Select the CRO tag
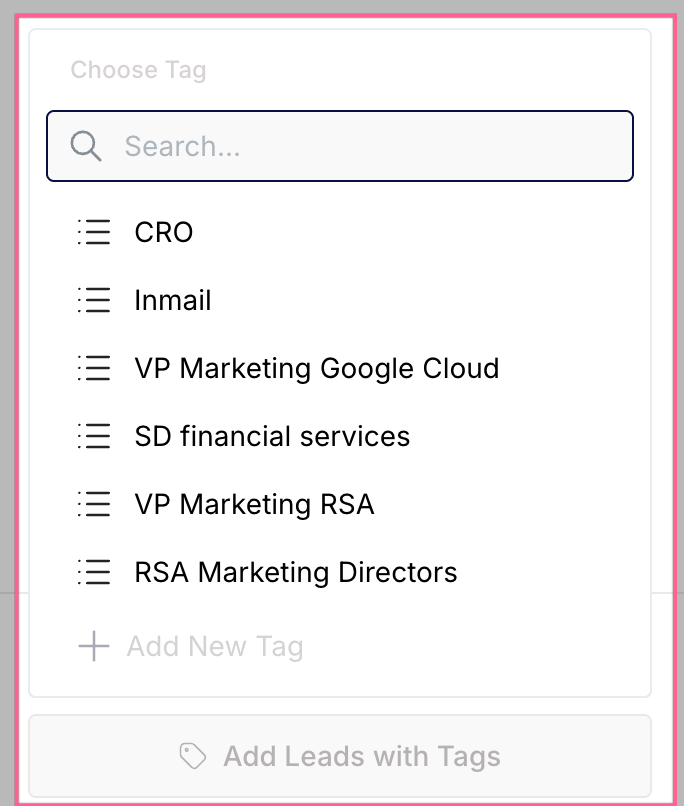684x806 pixels. point(164,232)
